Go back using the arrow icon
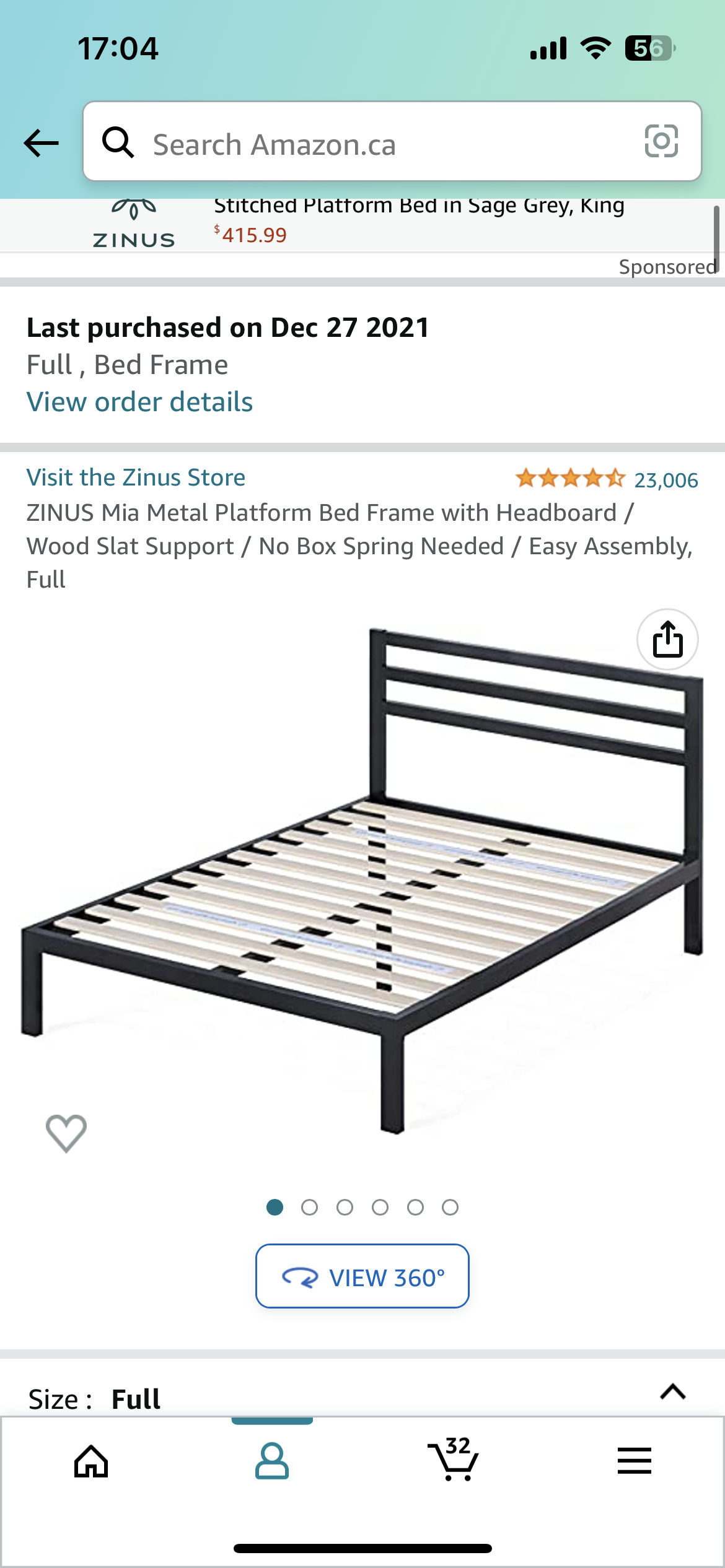The height and width of the screenshot is (1568, 725). coord(41,143)
